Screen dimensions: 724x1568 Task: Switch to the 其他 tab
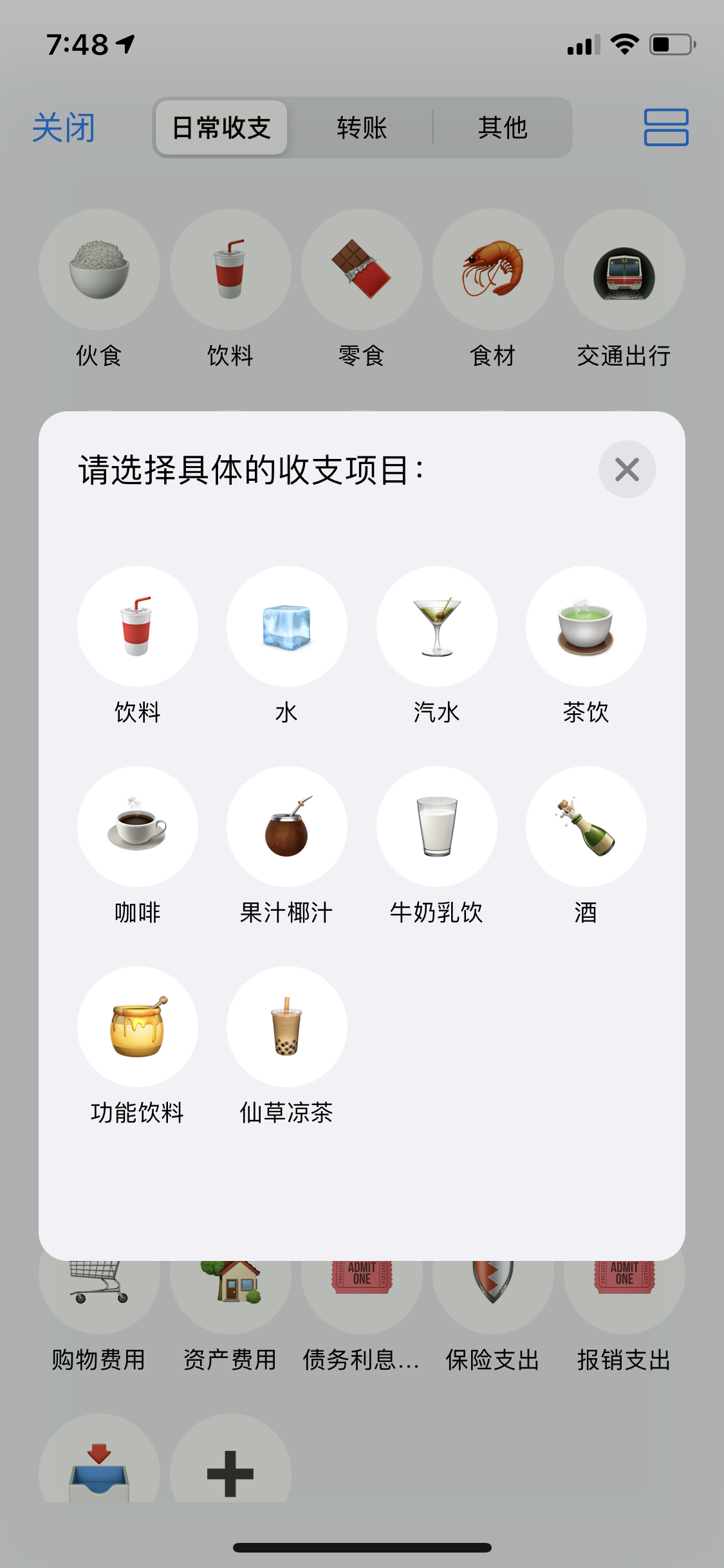[503, 127]
